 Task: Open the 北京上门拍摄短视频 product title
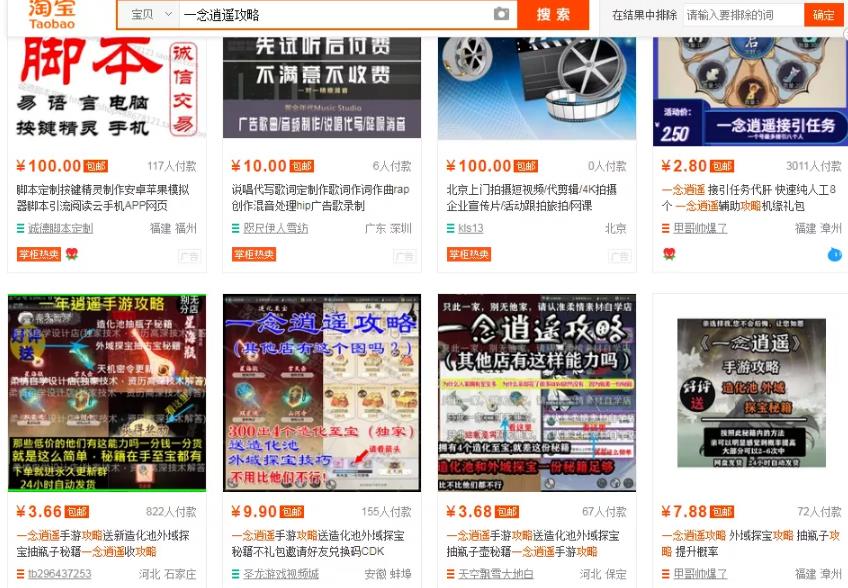532,197
